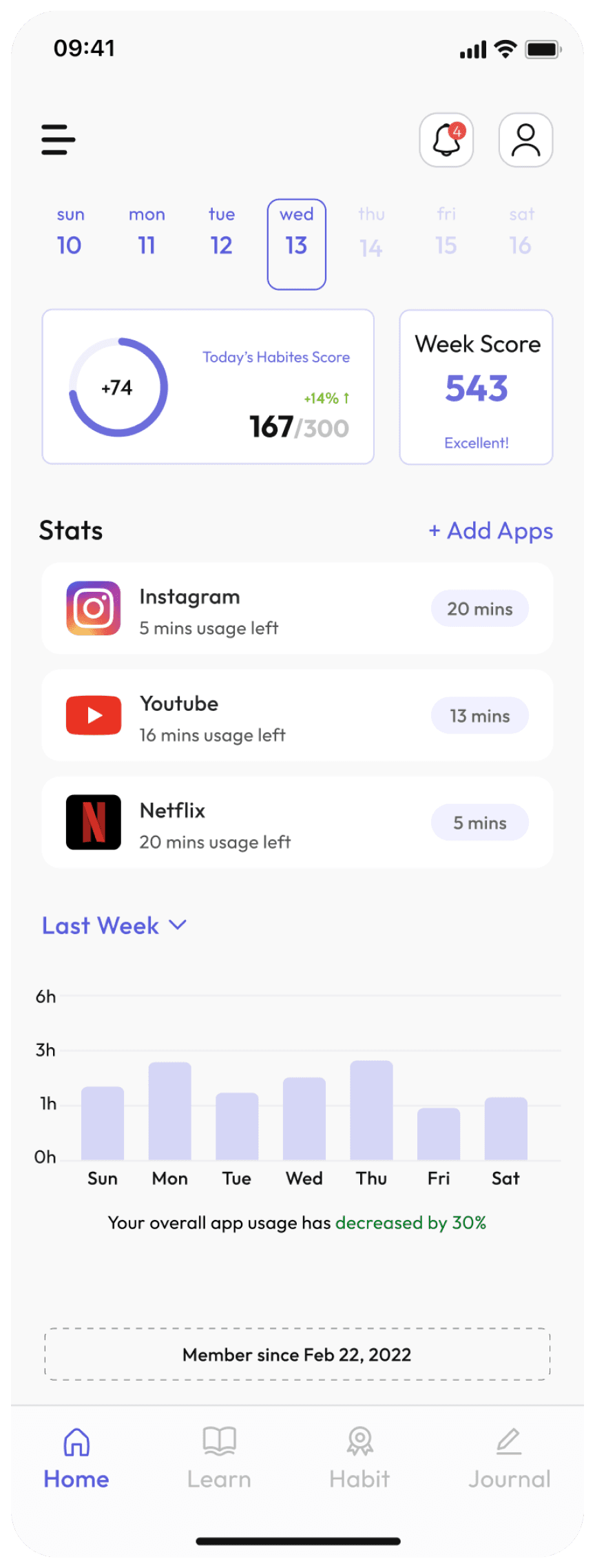
Task: Select Friday 15 in the date strip
Action: (x=446, y=233)
